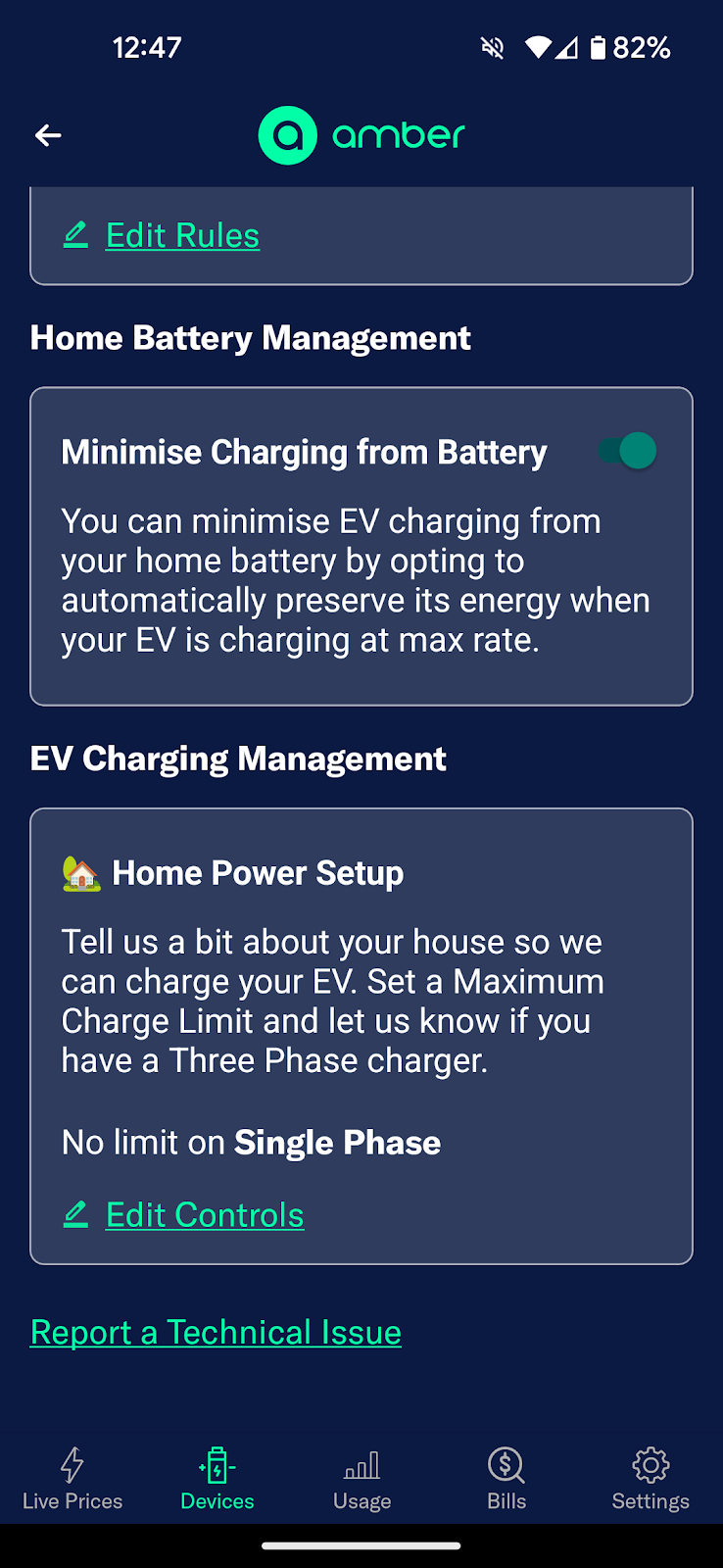
Task: View the Bills tab
Action: [506, 1480]
